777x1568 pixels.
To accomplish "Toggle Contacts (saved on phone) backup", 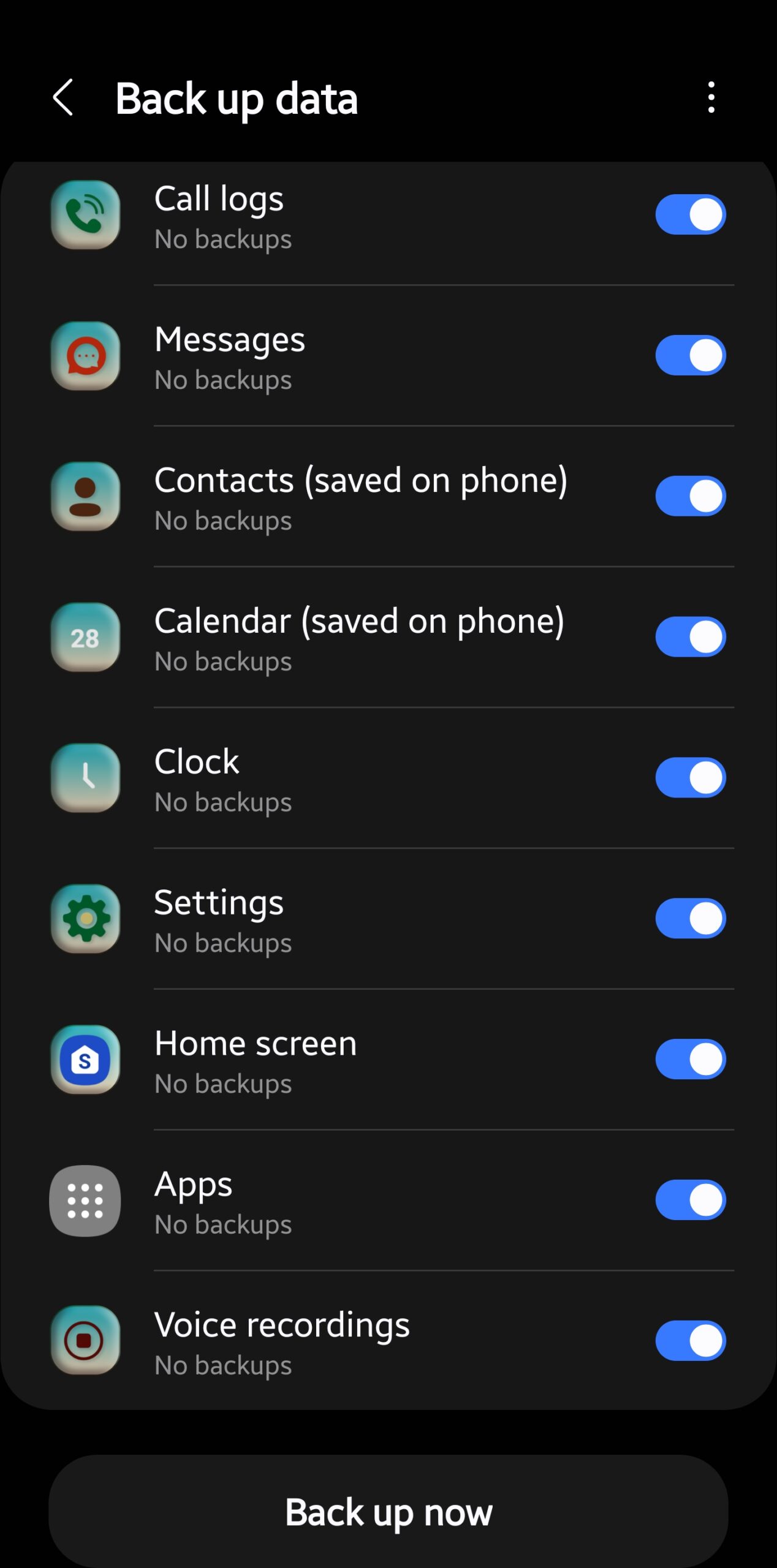I will (x=691, y=496).
